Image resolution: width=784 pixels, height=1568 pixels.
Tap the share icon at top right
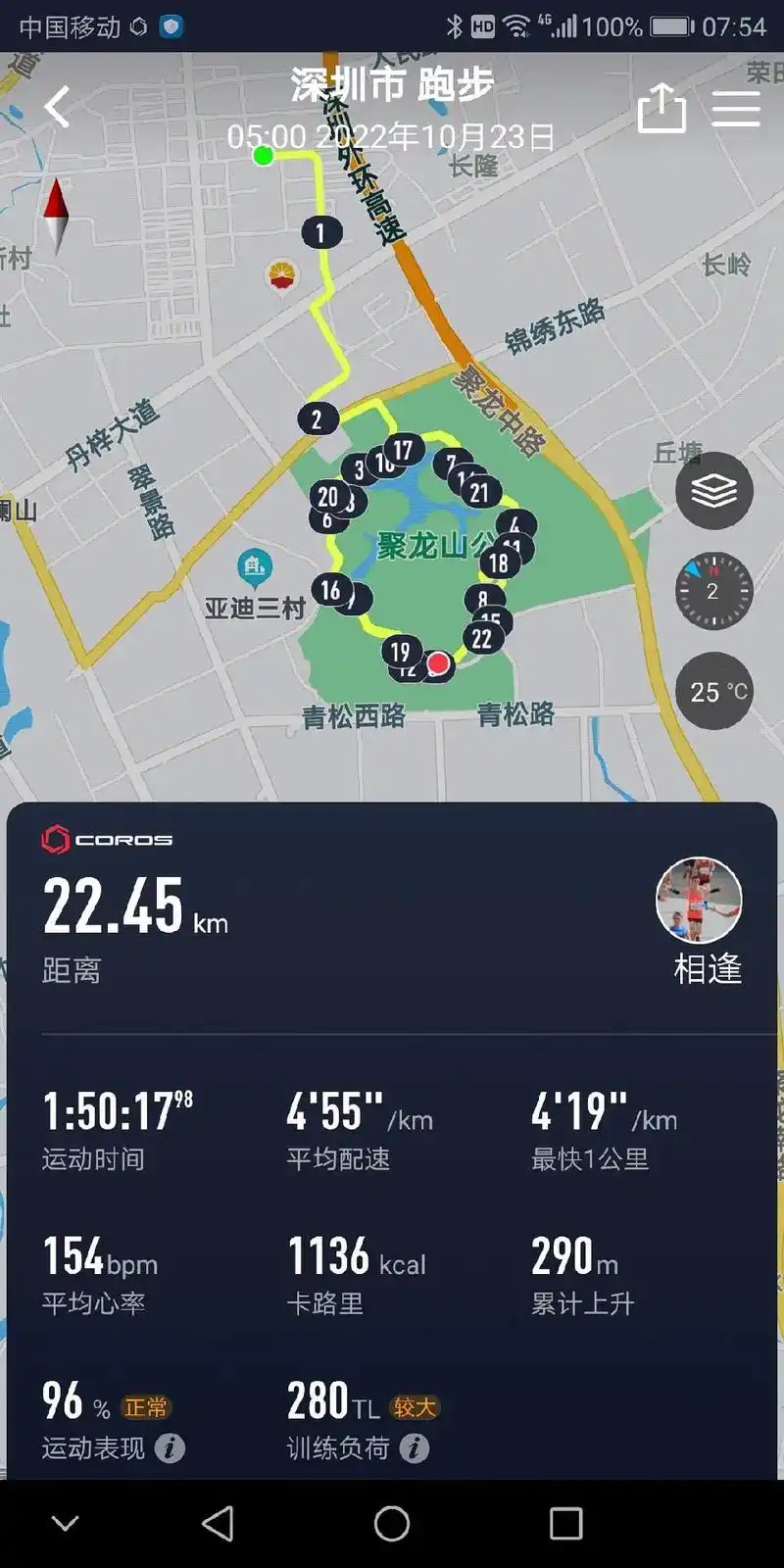[x=662, y=111]
